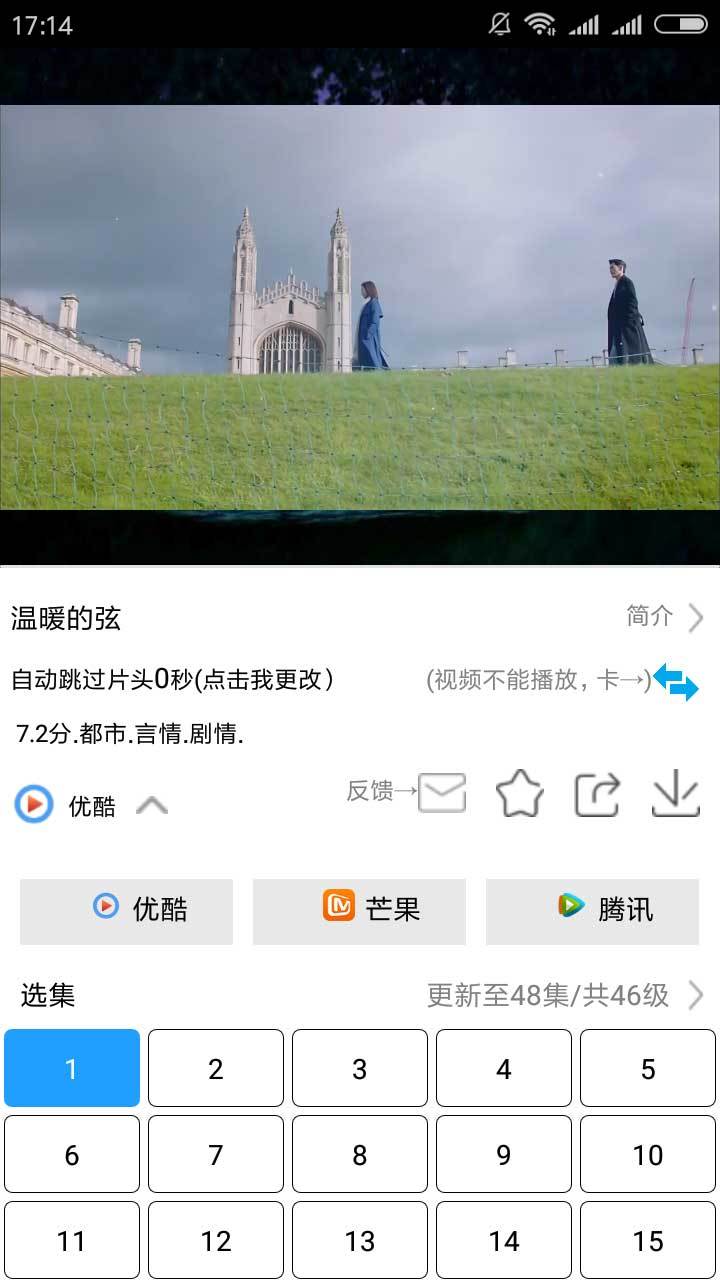Play episode 13
The height and width of the screenshot is (1280, 720).
360,1241
